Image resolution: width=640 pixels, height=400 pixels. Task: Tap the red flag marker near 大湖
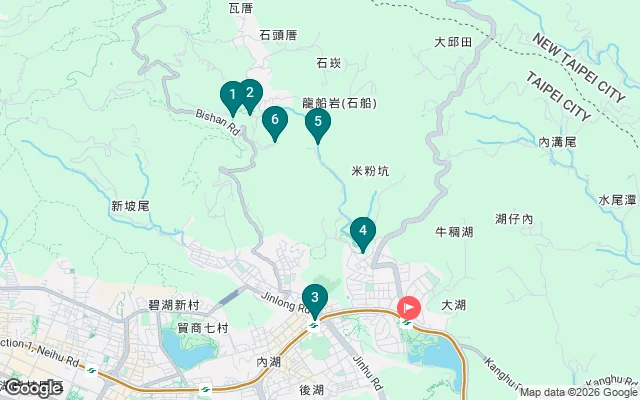tap(409, 308)
